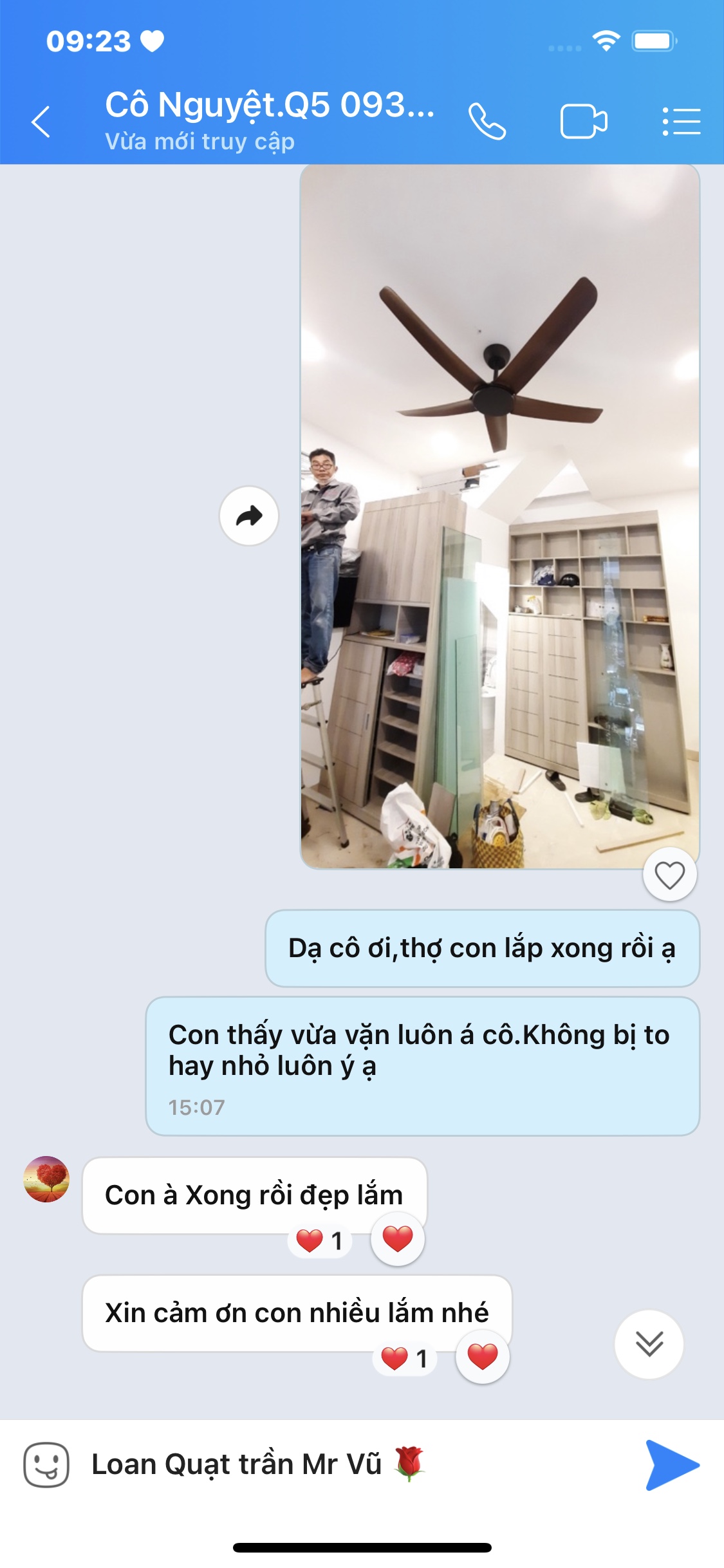
Task: Forward the ceiling fan photo
Action: [x=249, y=516]
